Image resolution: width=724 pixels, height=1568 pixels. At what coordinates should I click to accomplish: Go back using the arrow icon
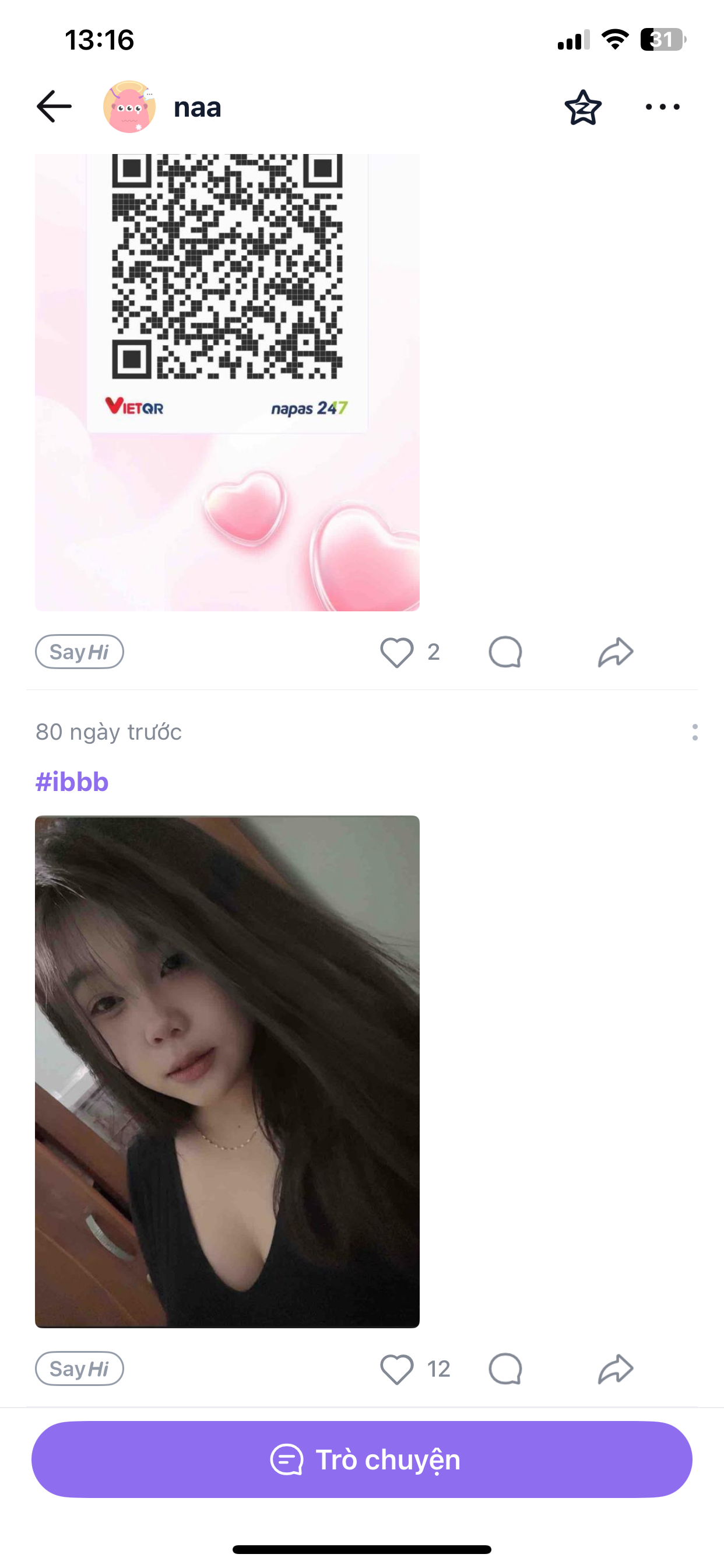pos(54,107)
